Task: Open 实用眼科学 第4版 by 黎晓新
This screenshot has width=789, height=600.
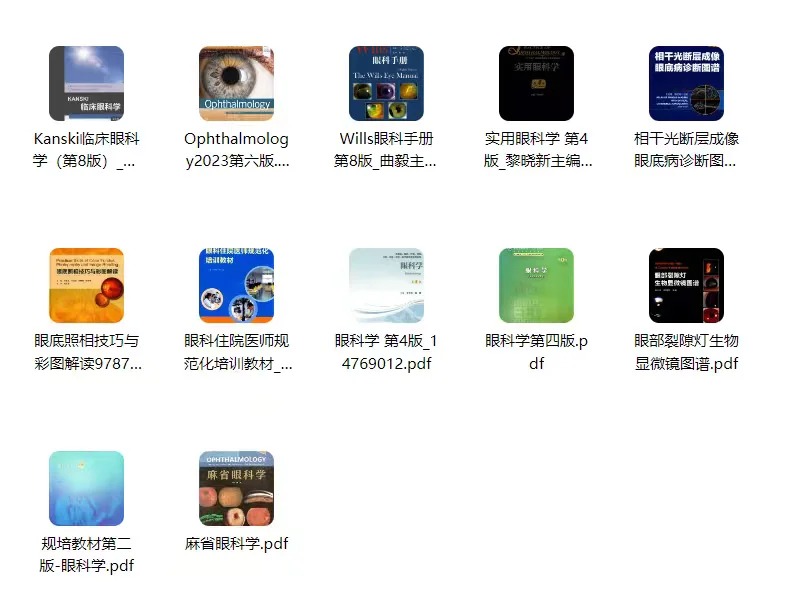Action: pyautogui.click(x=536, y=84)
